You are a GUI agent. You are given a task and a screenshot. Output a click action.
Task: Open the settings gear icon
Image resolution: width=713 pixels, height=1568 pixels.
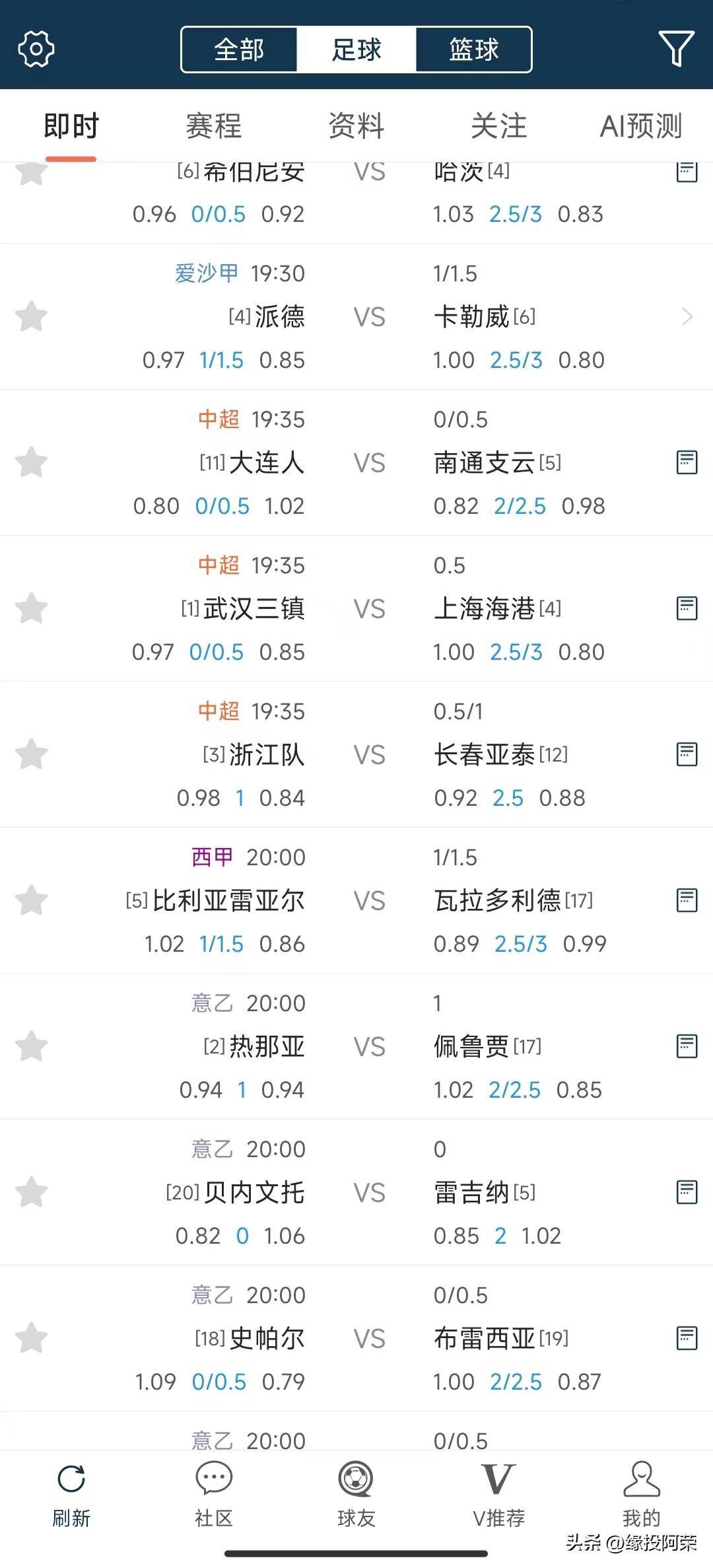coord(34,50)
